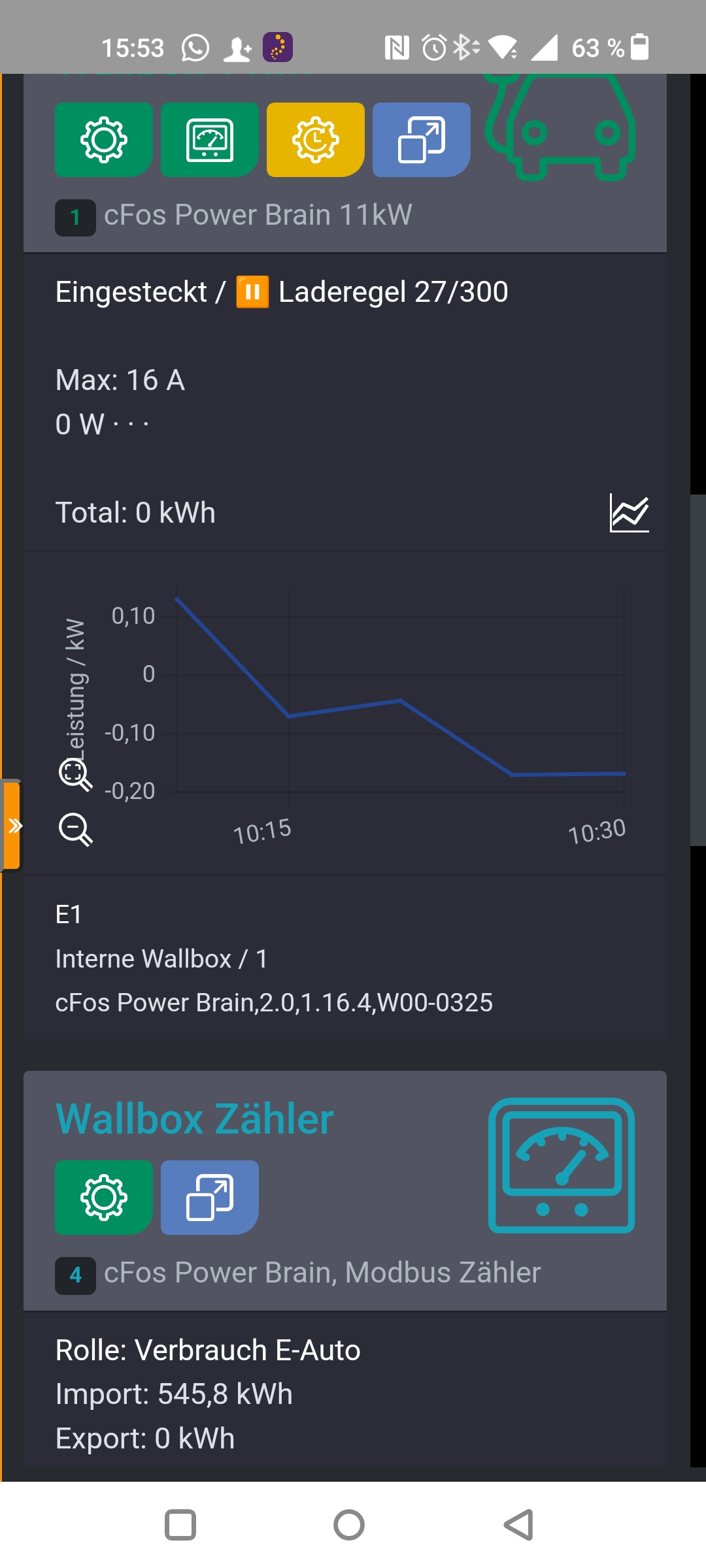Open the Wallbox Zähler settings gear
The height and width of the screenshot is (1568, 706).
tap(104, 1198)
